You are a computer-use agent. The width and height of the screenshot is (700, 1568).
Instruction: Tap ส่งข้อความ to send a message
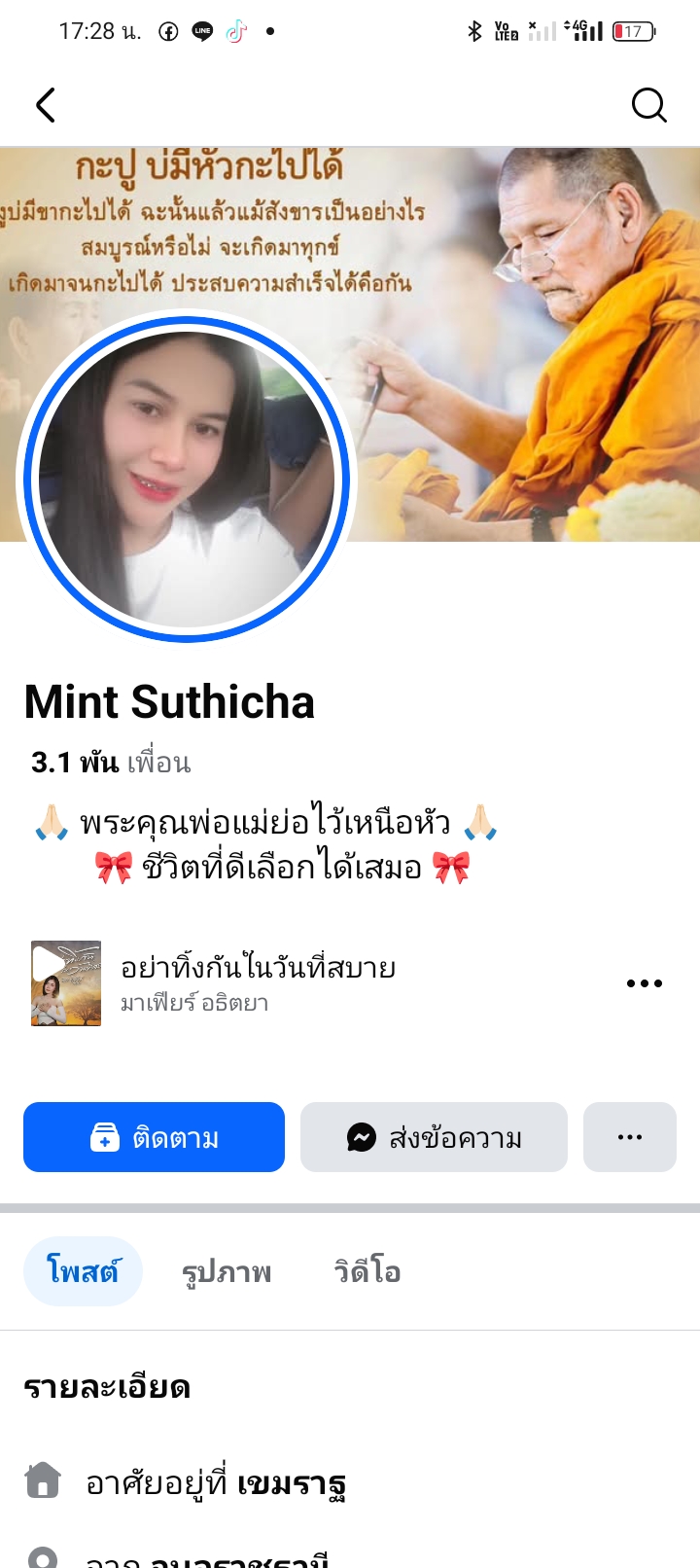coord(434,1137)
